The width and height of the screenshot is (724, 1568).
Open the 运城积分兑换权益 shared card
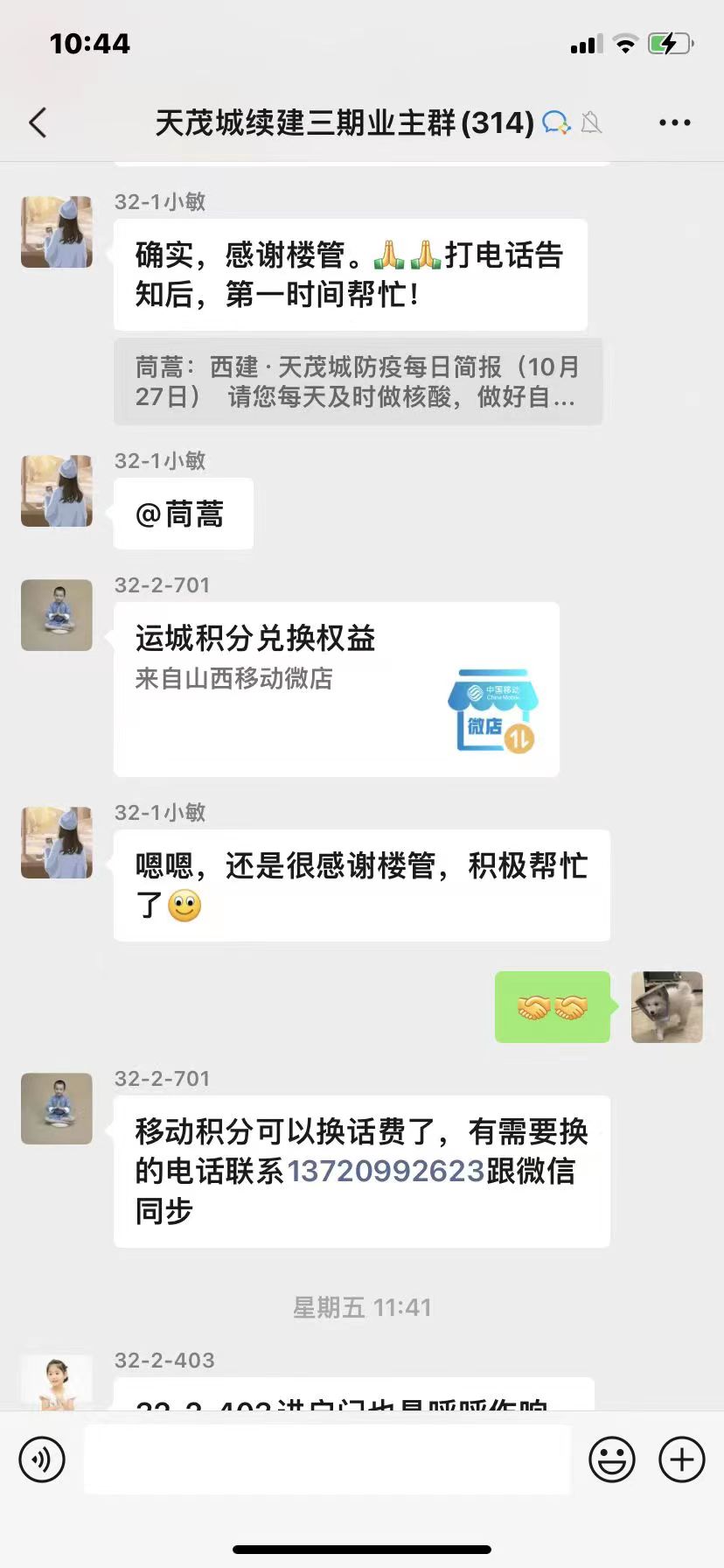tap(336, 689)
